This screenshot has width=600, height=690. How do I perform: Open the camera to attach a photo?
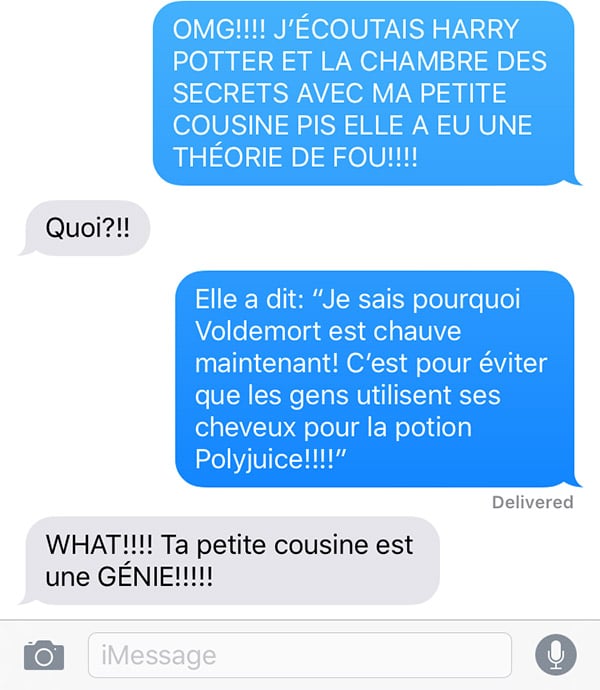tap(43, 655)
